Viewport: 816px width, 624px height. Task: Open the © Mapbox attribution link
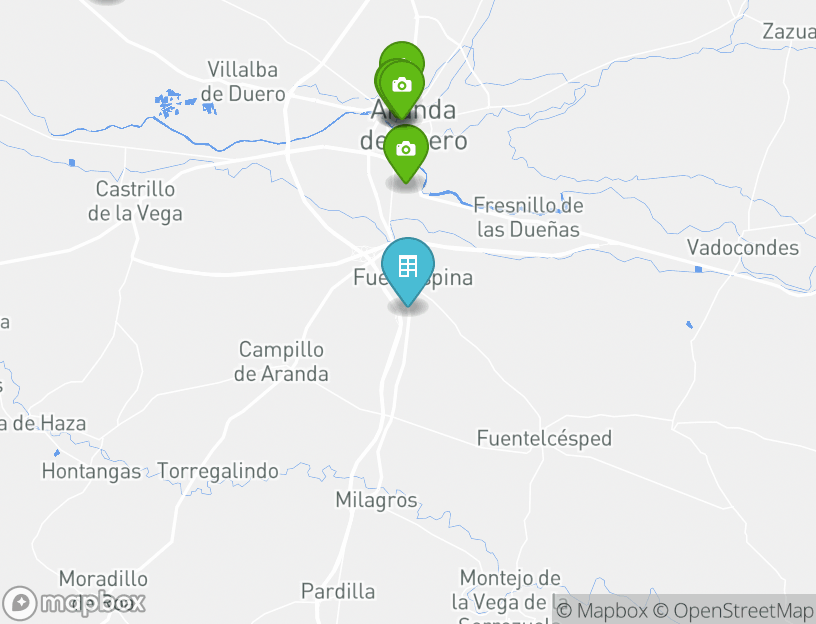(x=602, y=610)
